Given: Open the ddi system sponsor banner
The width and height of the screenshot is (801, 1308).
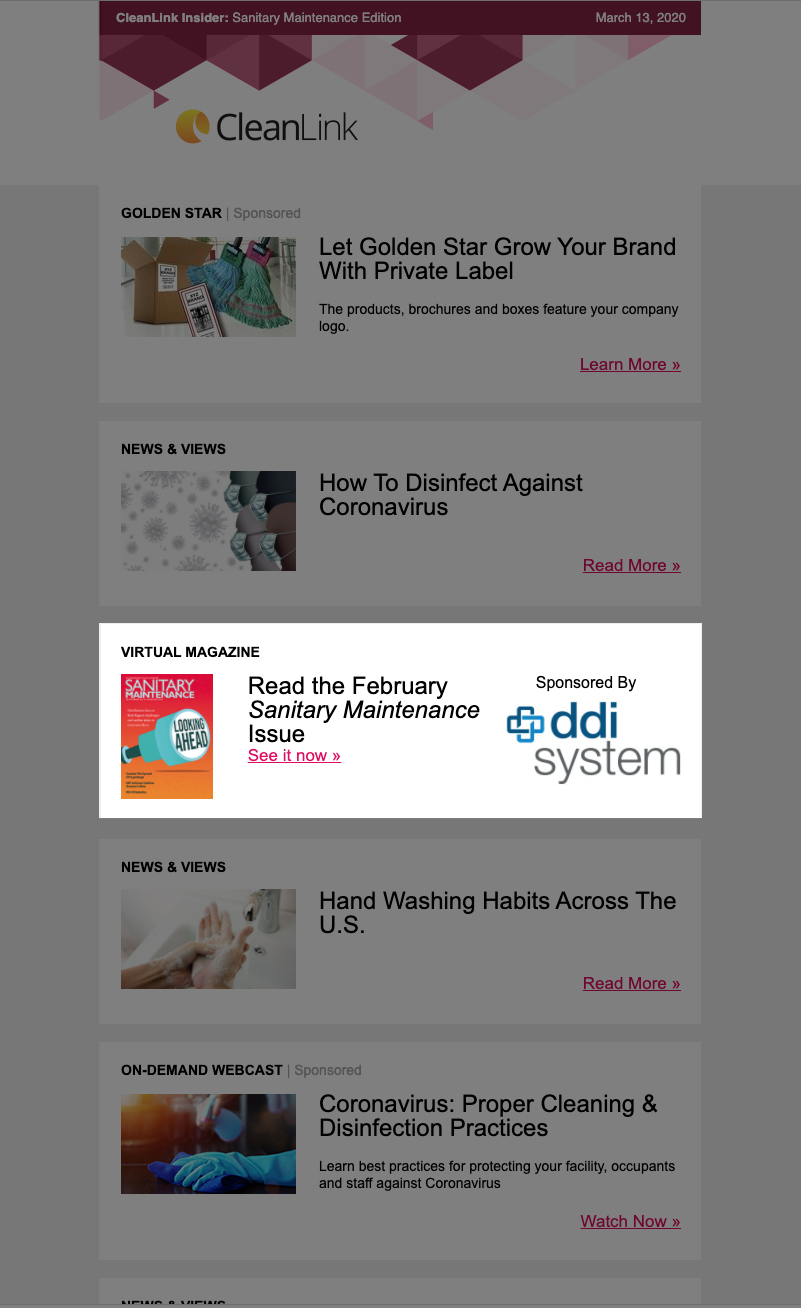Looking at the screenshot, I should [x=593, y=740].
